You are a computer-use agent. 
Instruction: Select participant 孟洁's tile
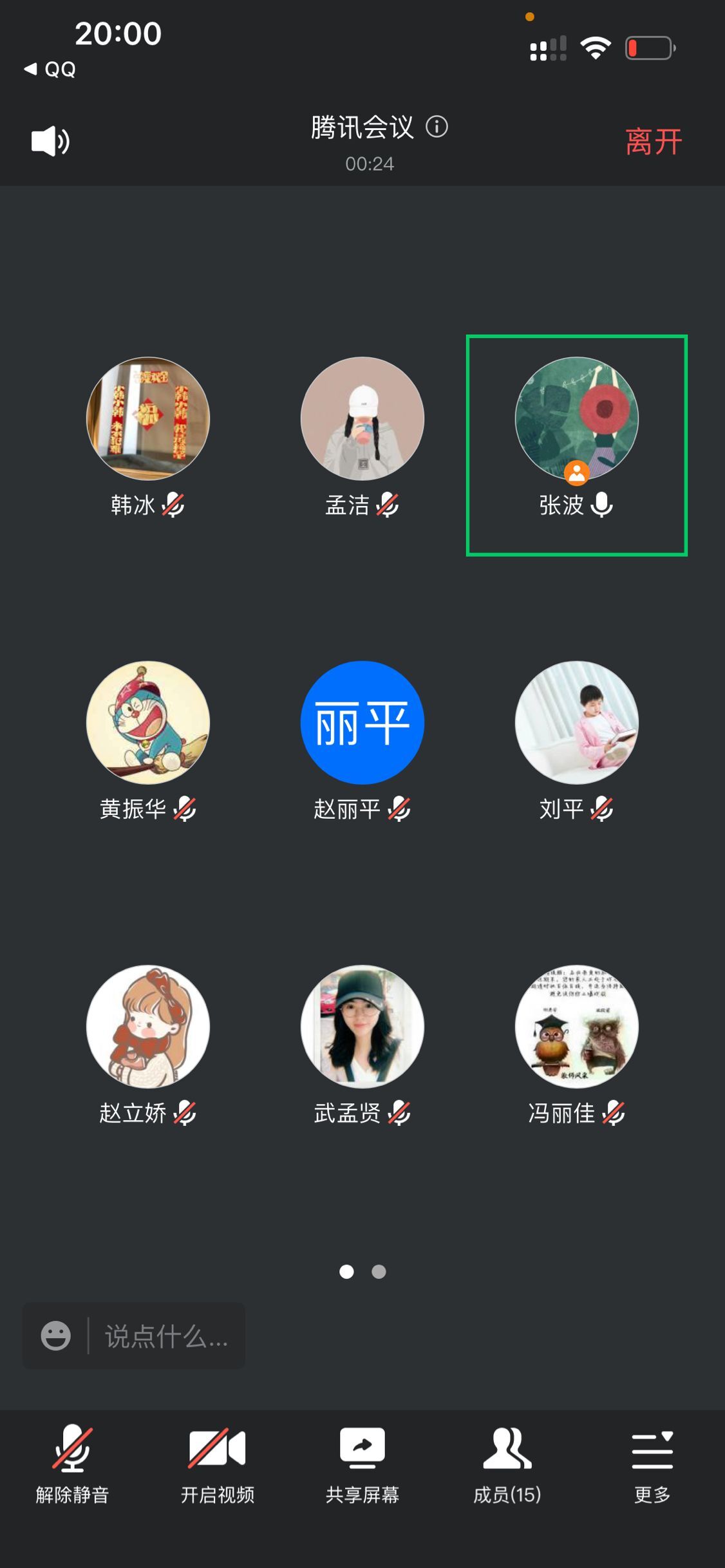(x=362, y=419)
